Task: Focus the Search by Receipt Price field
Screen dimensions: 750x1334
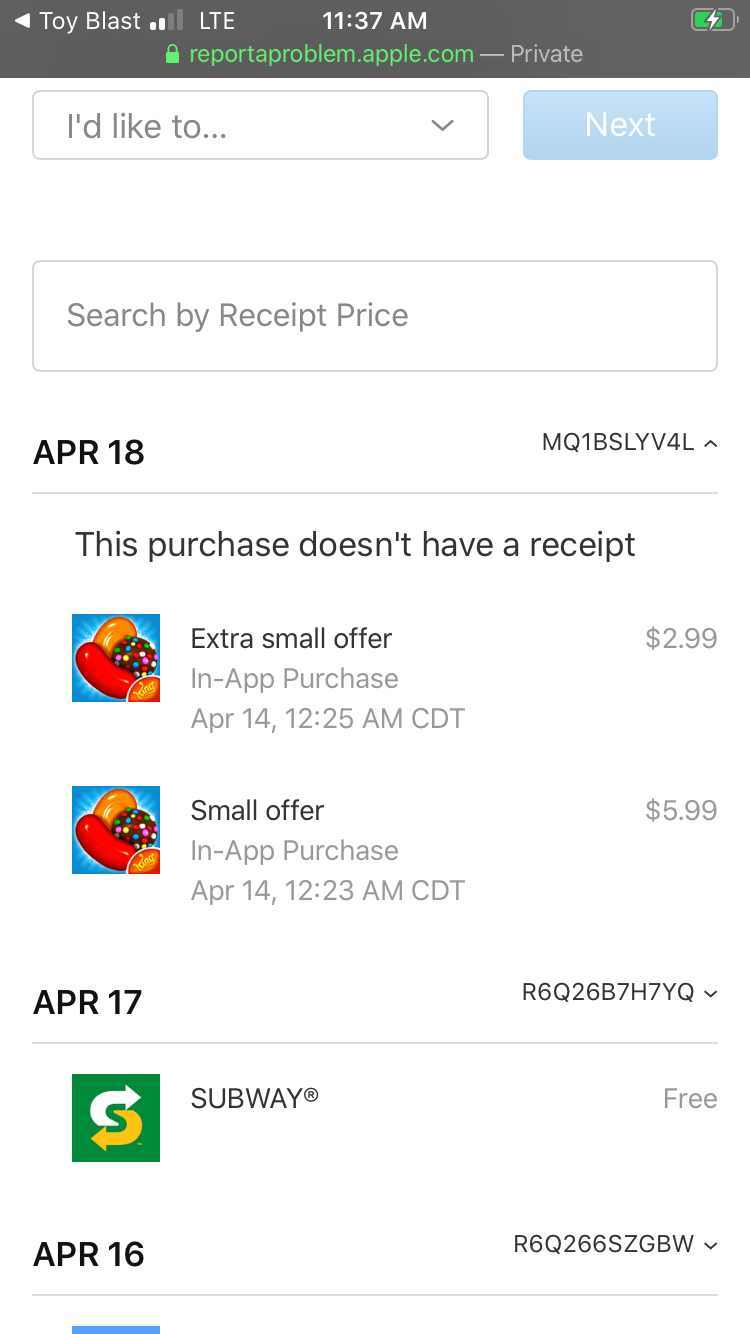Action: pyautogui.click(x=374, y=316)
